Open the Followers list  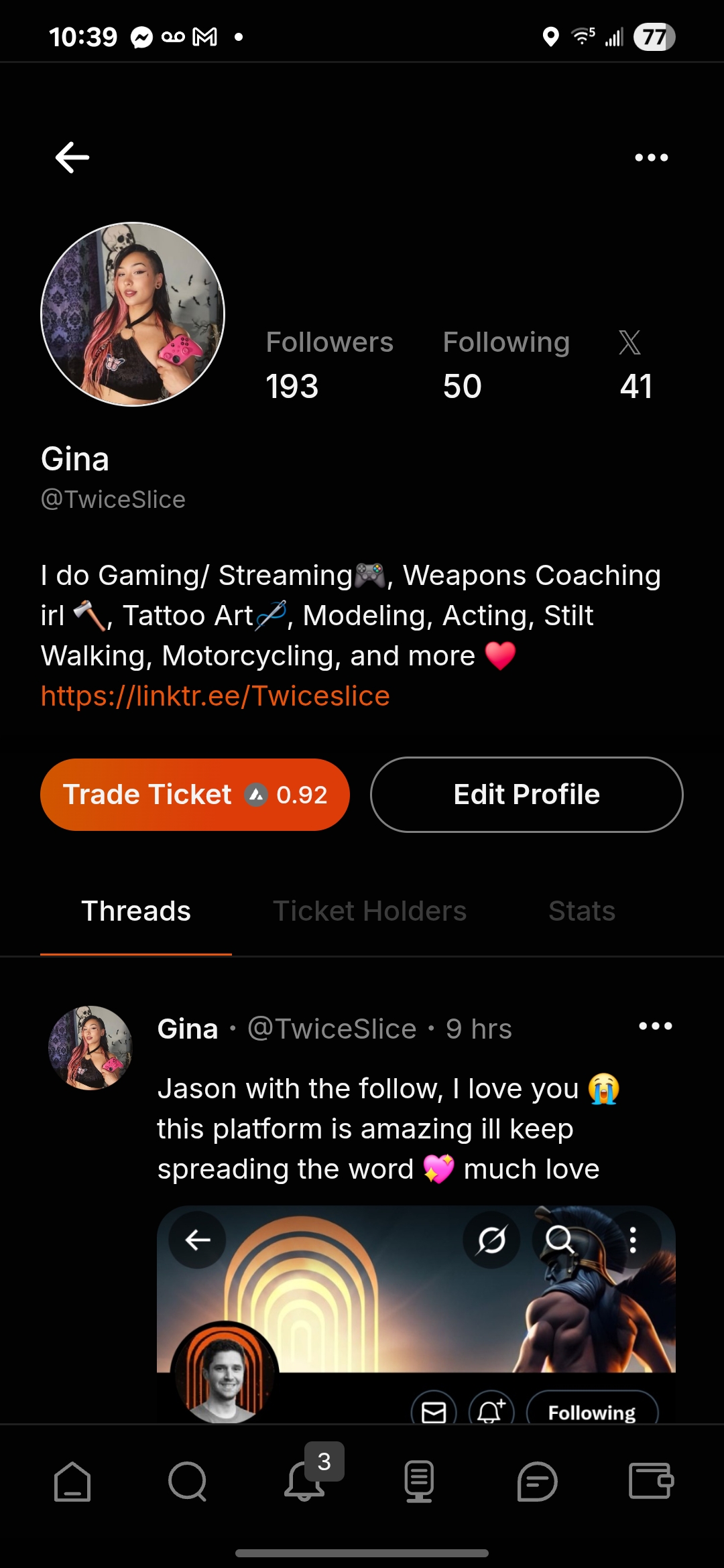329,365
